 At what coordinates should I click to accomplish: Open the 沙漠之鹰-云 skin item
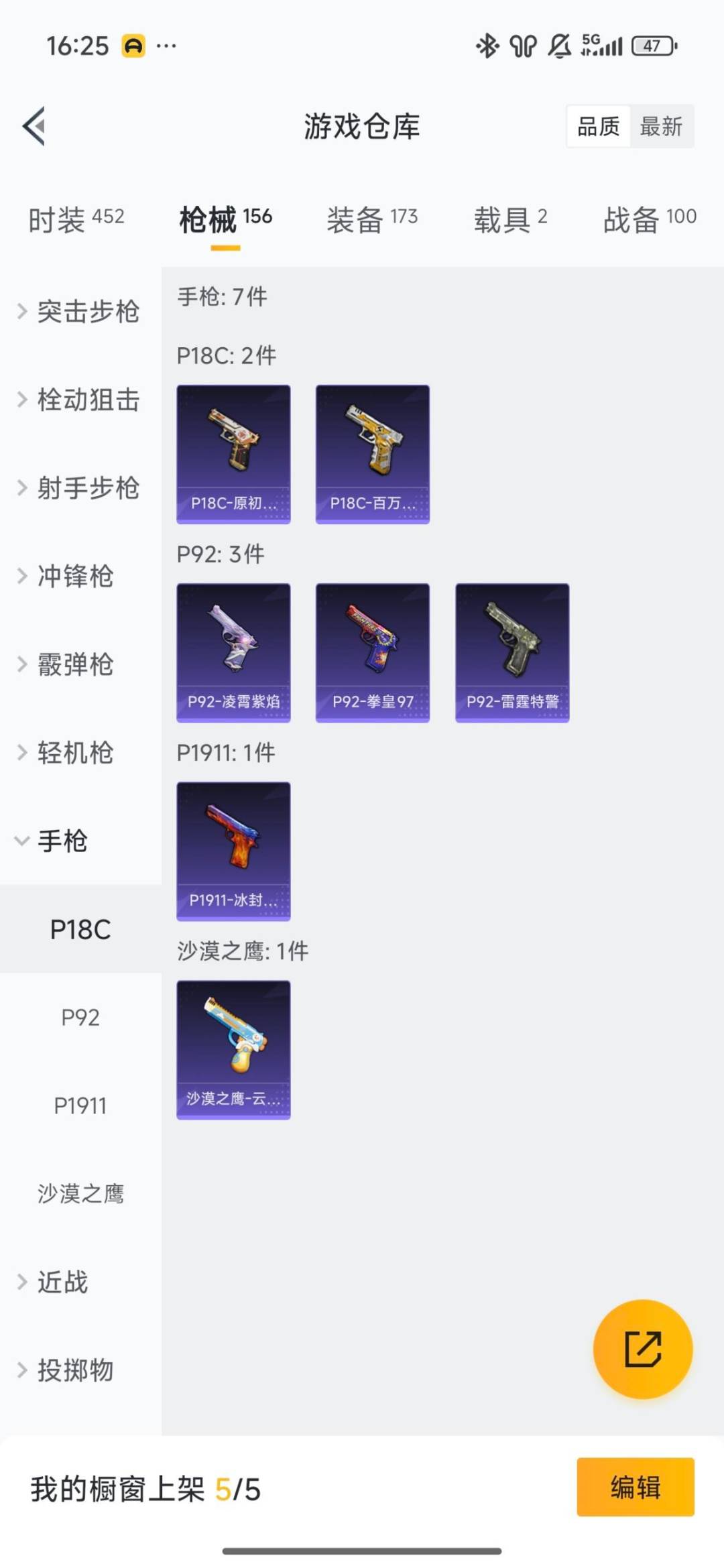[233, 1049]
